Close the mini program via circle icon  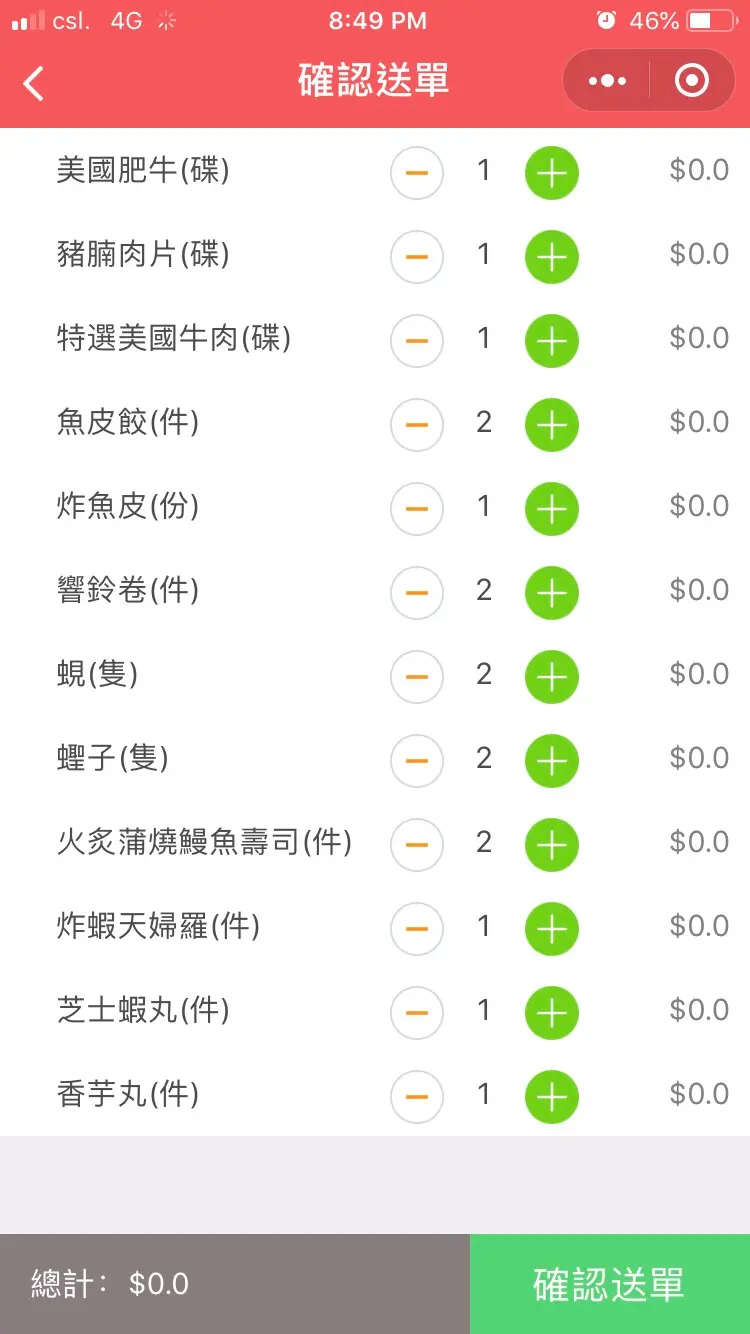tap(691, 81)
